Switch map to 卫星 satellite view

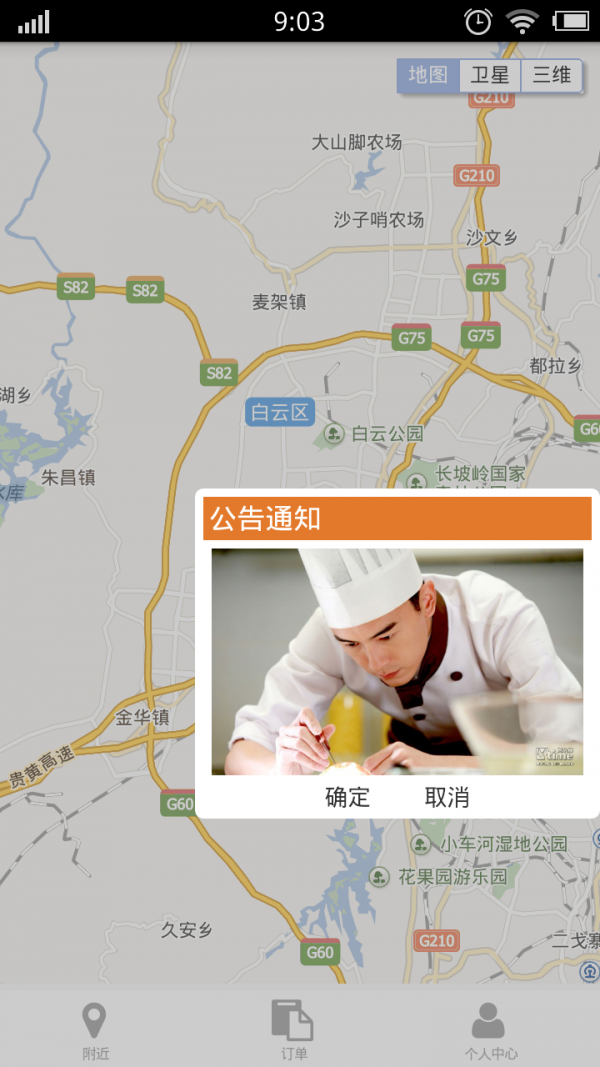(x=490, y=75)
